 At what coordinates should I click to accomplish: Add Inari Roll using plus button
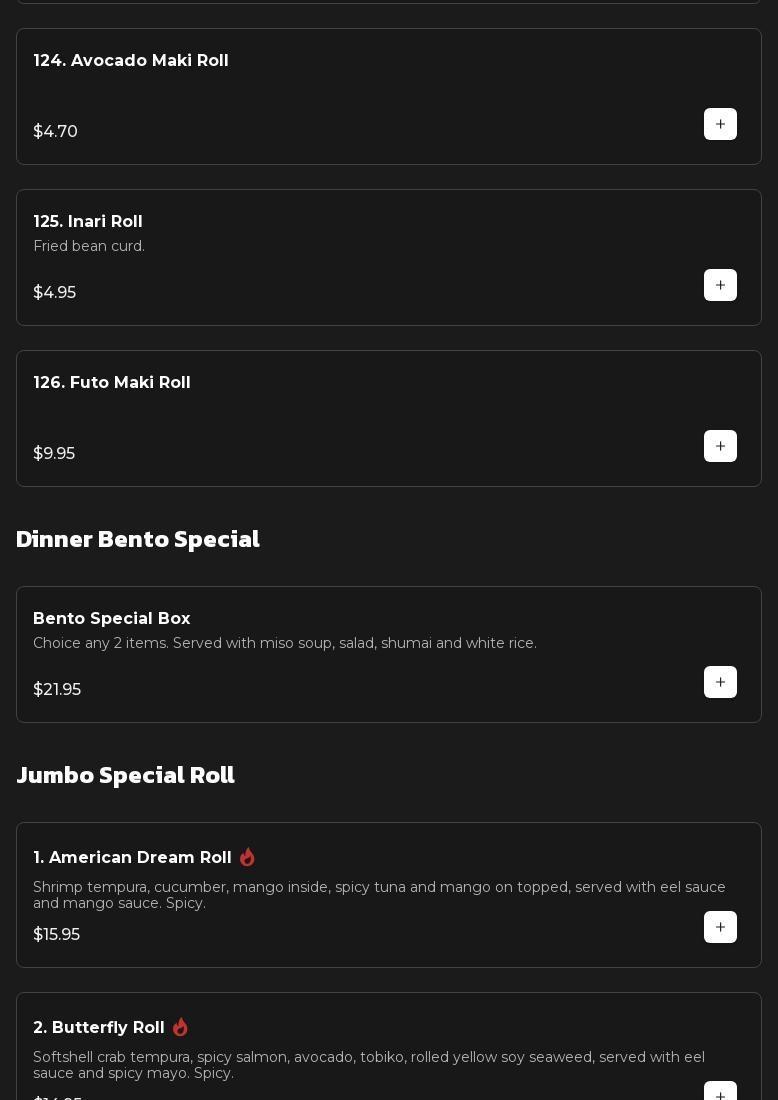720,285
